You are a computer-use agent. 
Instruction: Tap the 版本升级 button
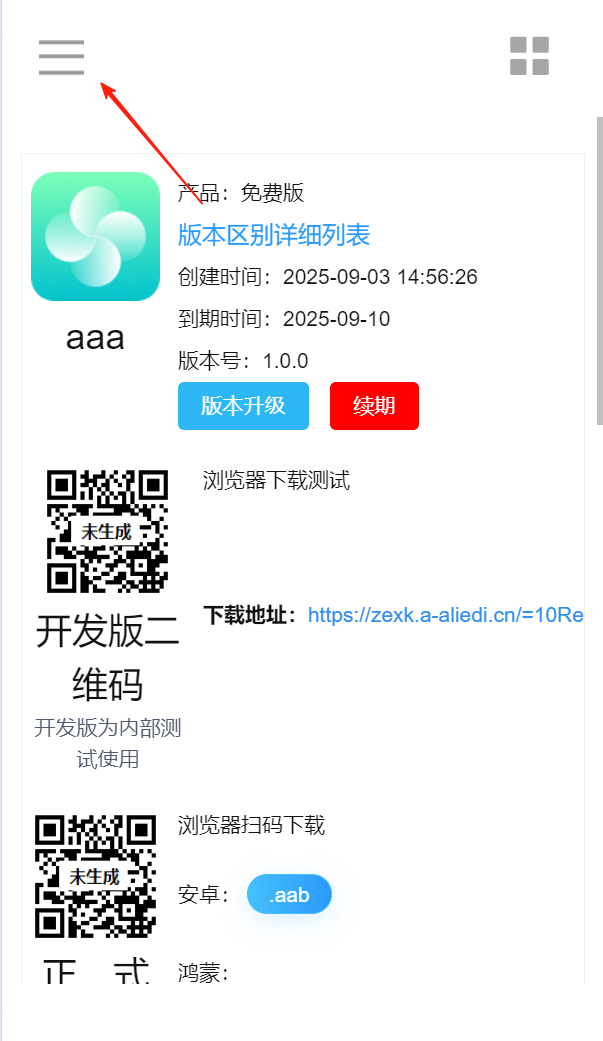click(243, 406)
